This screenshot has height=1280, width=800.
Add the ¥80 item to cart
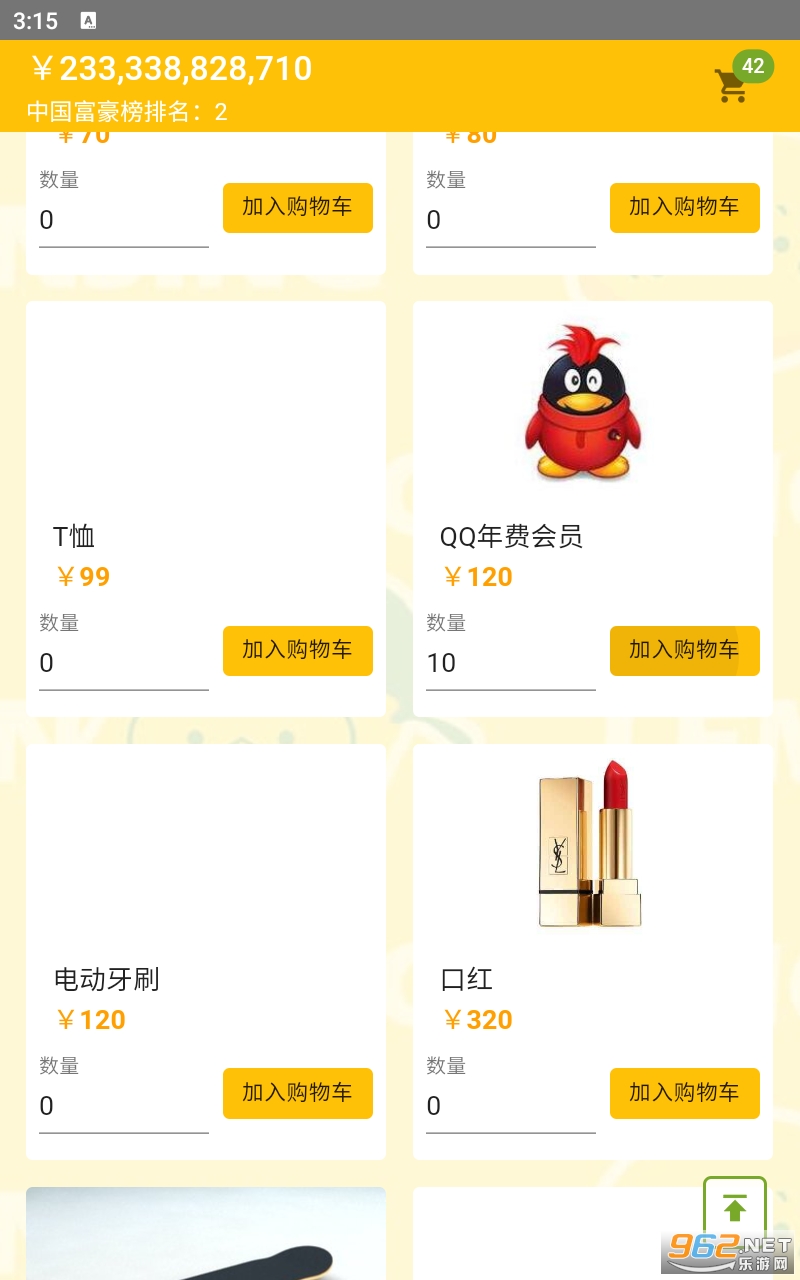pos(685,208)
